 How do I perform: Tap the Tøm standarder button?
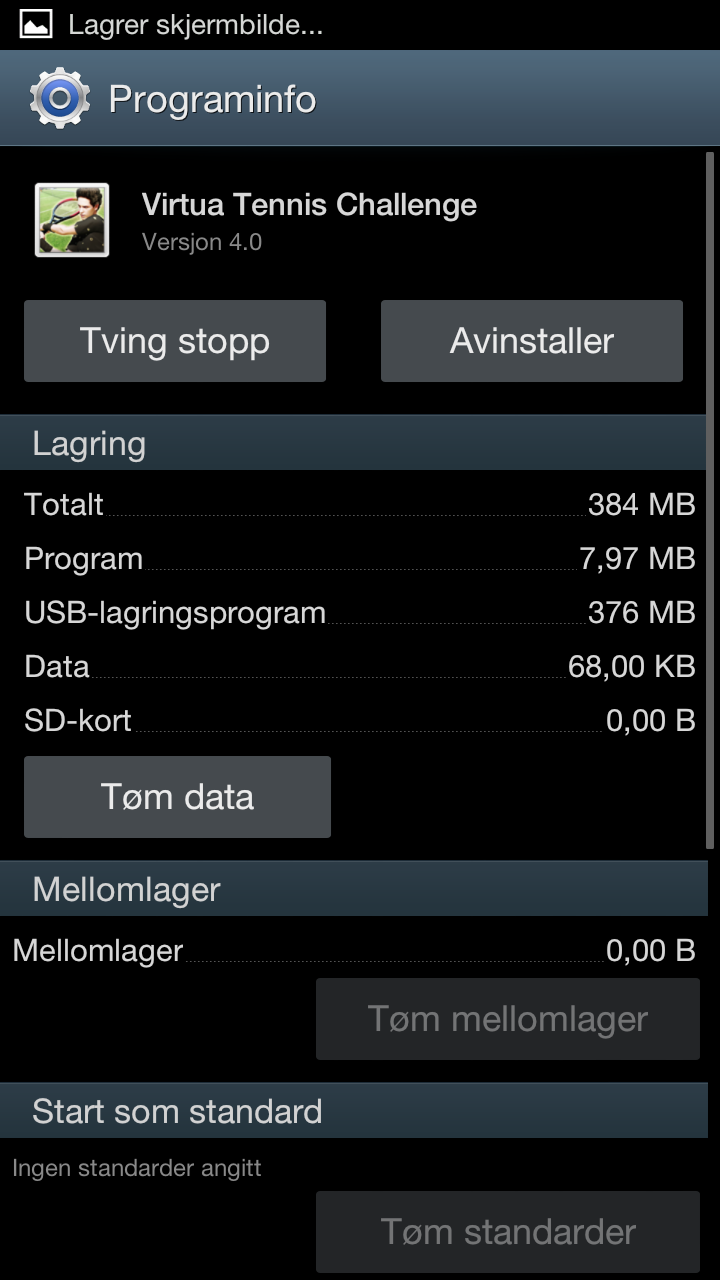(x=508, y=1231)
